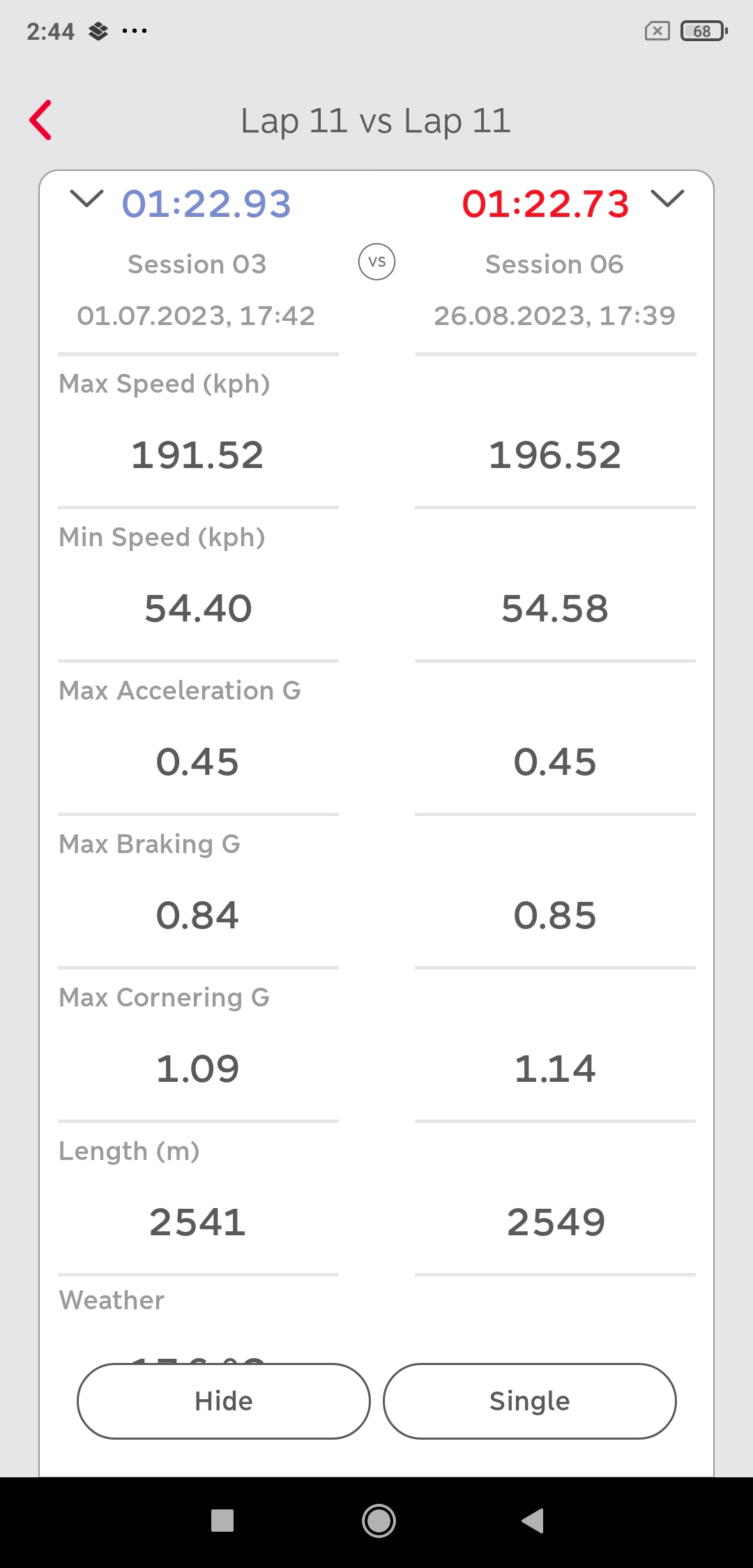The height and width of the screenshot is (1568, 753).
Task: Switch to Single lap view
Action: (x=529, y=1401)
